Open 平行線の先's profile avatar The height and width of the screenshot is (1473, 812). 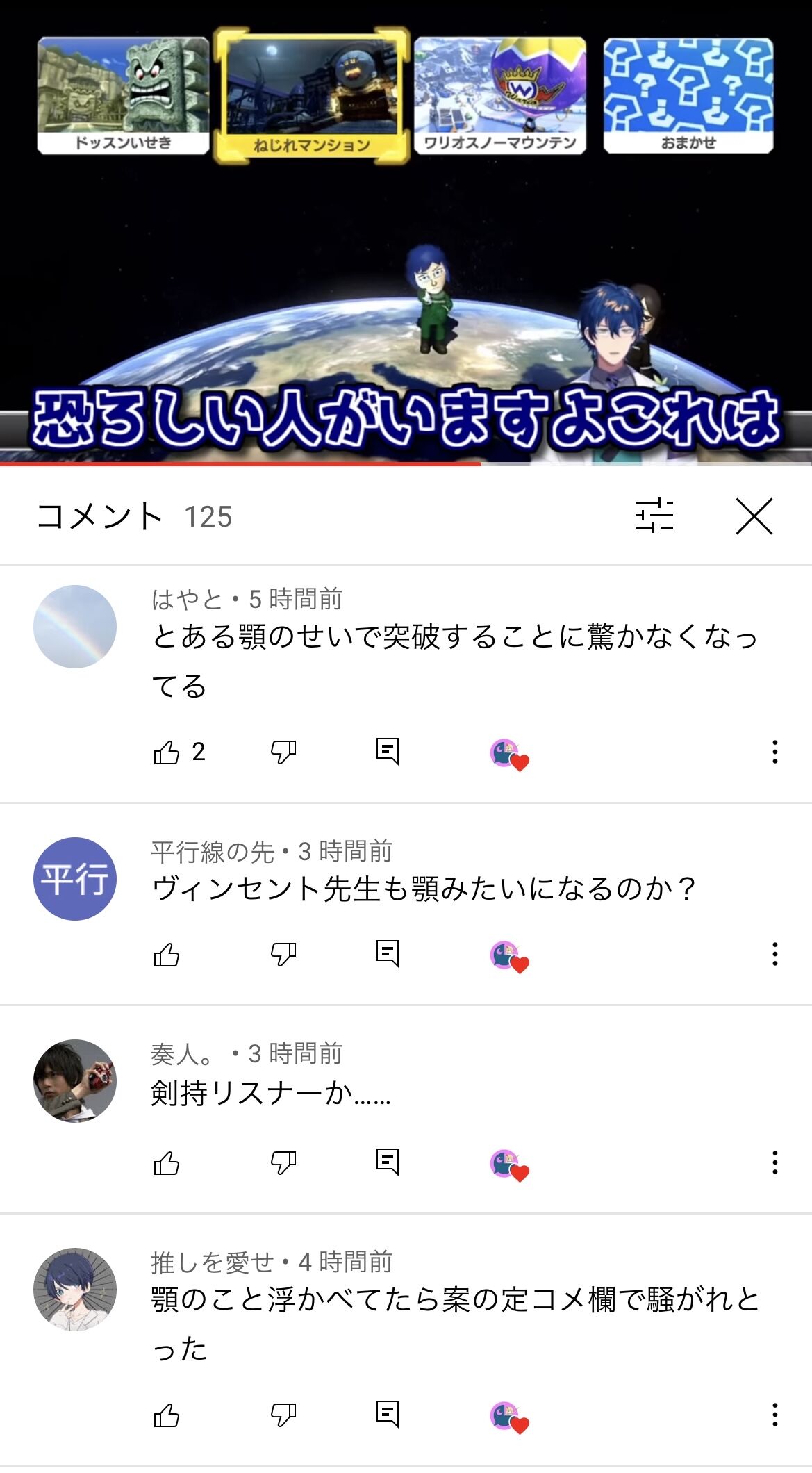[75, 879]
